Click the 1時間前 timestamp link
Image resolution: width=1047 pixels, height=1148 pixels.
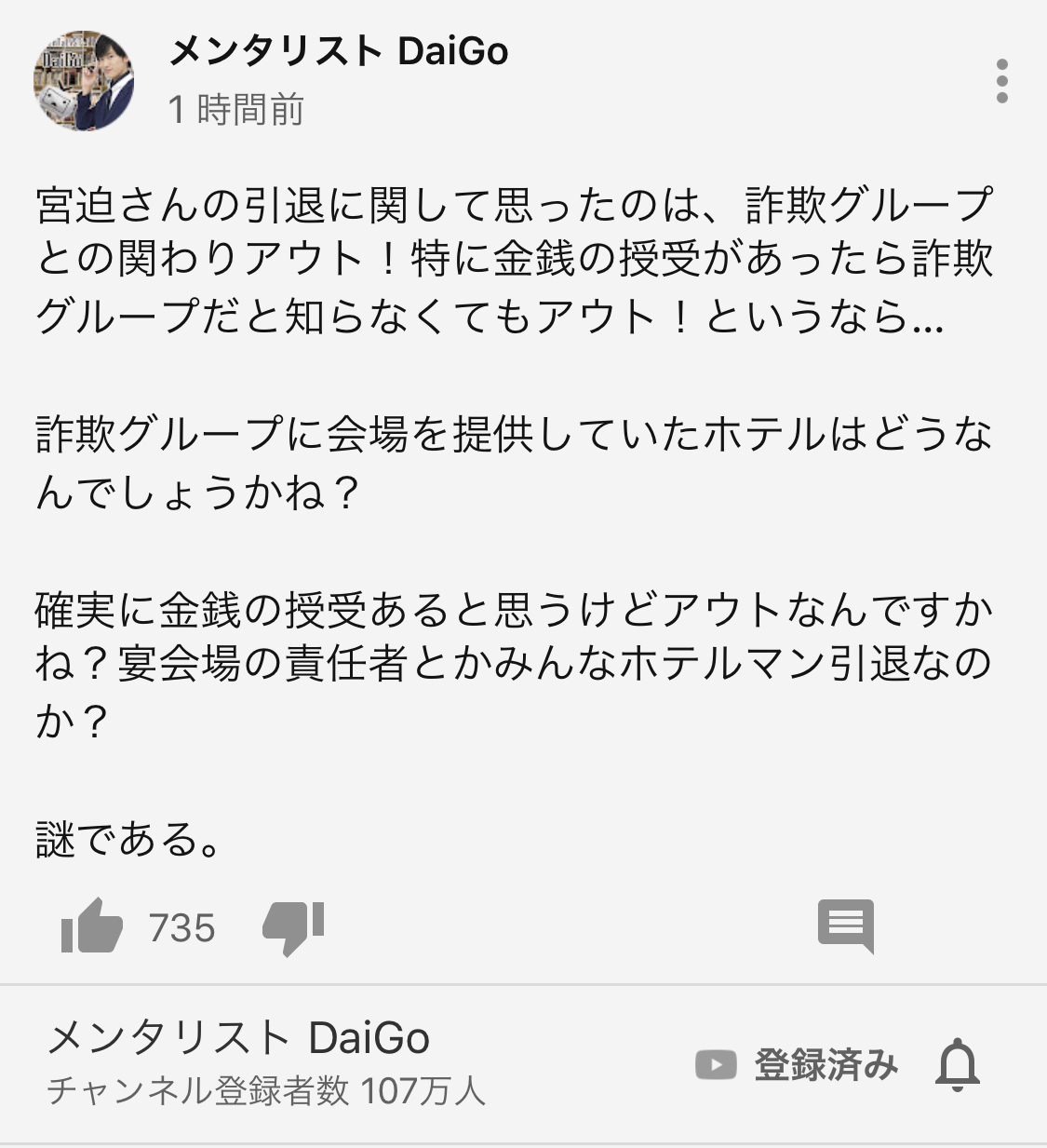[x=235, y=109]
